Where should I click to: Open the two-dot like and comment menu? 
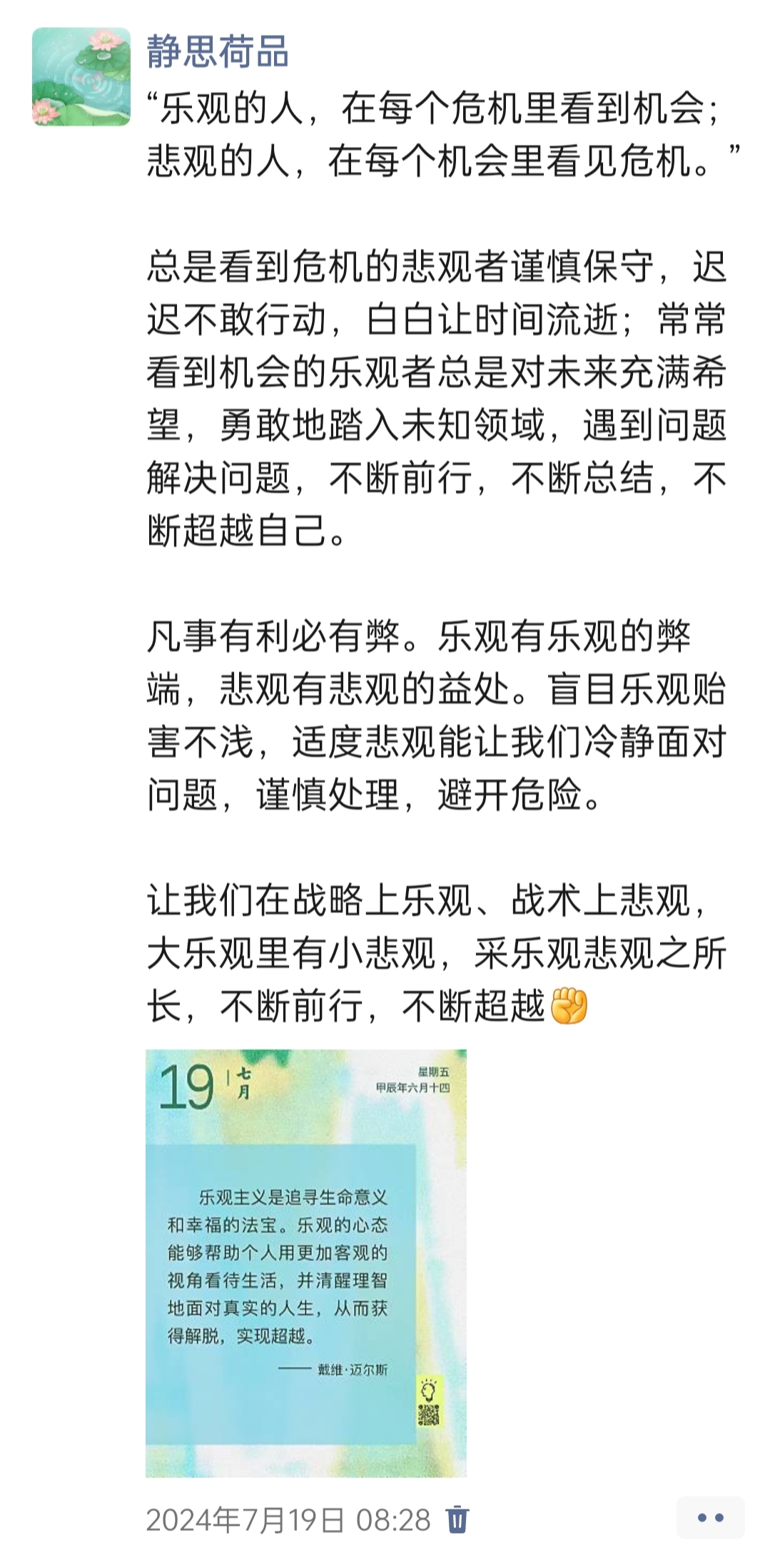coord(711,1517)
